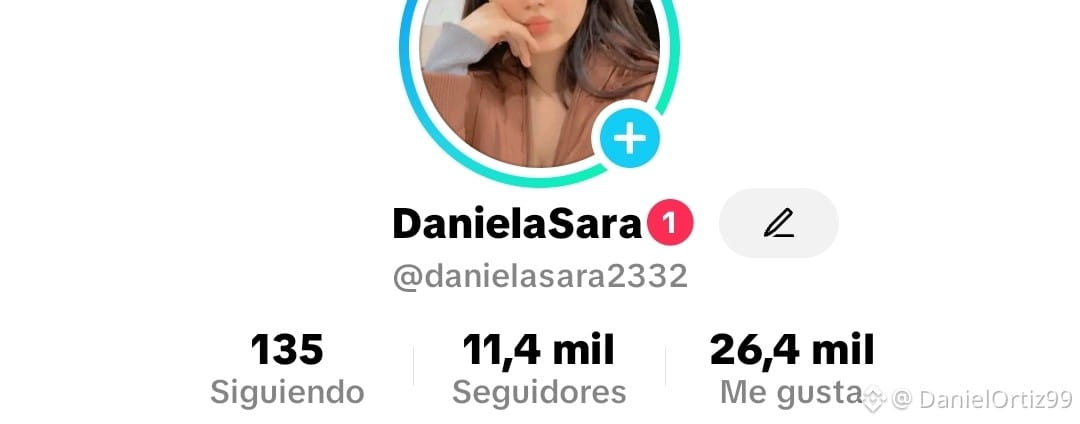The height and width of the screenshot is (424, 1080).
Task: Open the DanielaSara profile picture
Action: pyautogui.click(x=539, y=83)
